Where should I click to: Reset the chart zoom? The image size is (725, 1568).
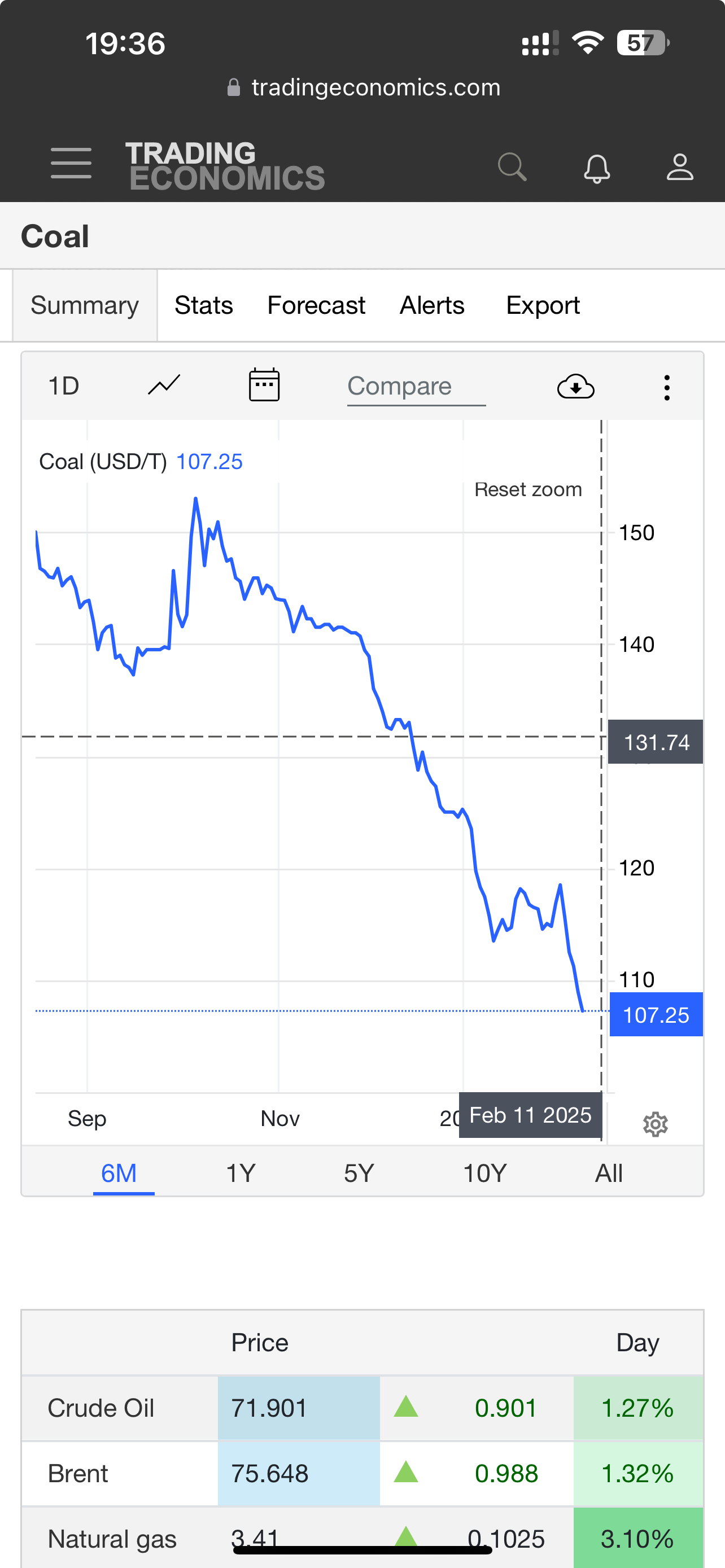point(528,489)
